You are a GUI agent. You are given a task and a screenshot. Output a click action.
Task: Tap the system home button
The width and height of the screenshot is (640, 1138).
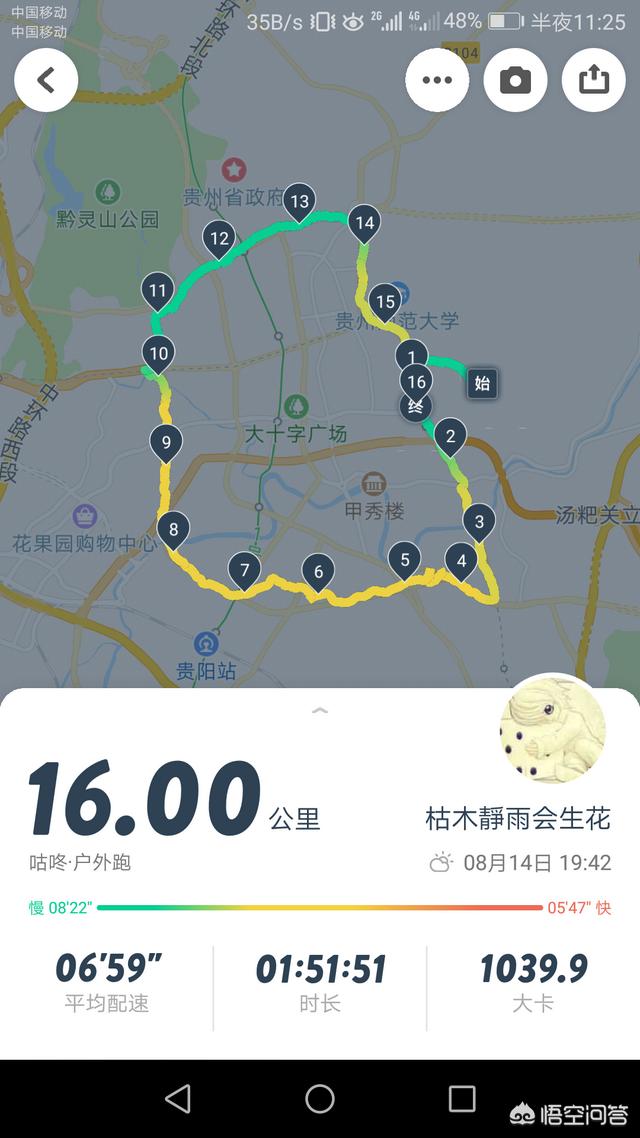[x=320, y=1099]
